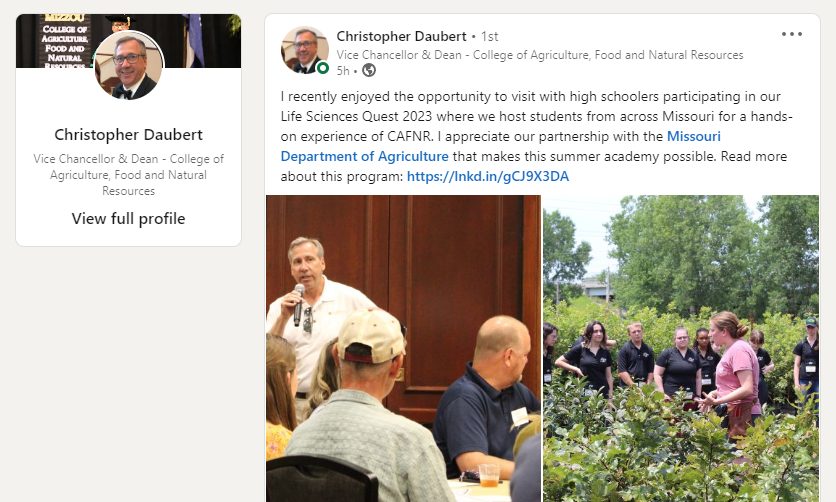Tap the post author's profile picture
The height and width of the screenshot is (502, 836).
click(x=305, y=50)
